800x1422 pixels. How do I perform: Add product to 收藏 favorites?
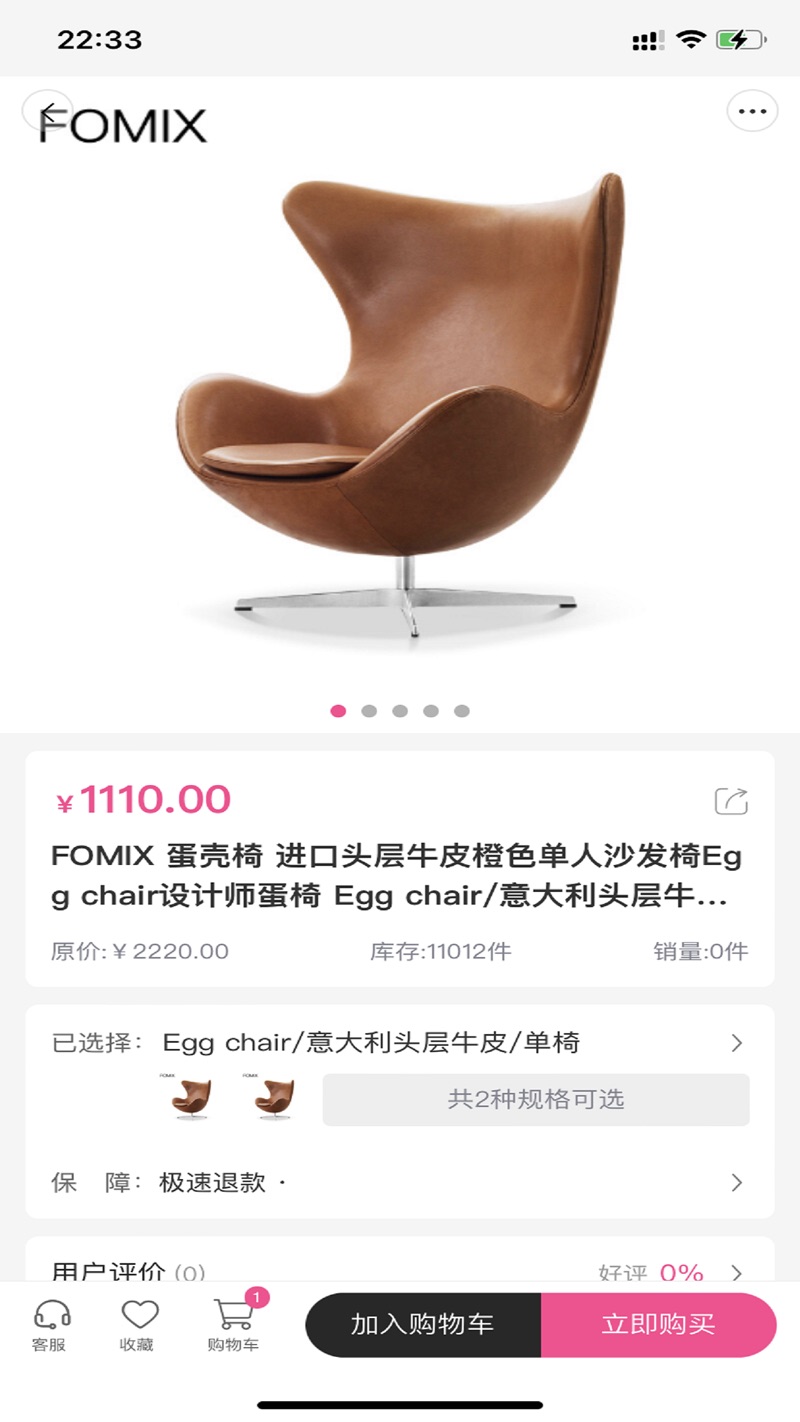pyautogui.click(x=138, y=1326)
